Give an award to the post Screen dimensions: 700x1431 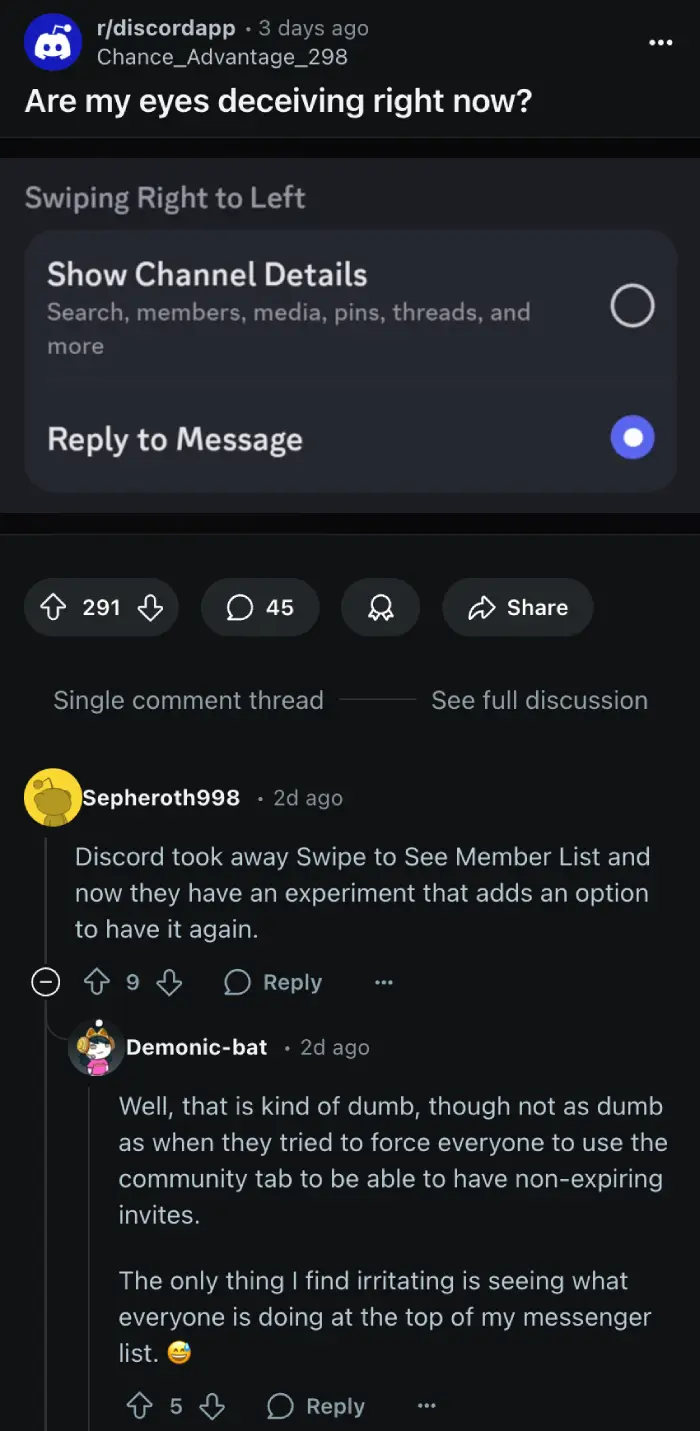click(x=380, y=607)
